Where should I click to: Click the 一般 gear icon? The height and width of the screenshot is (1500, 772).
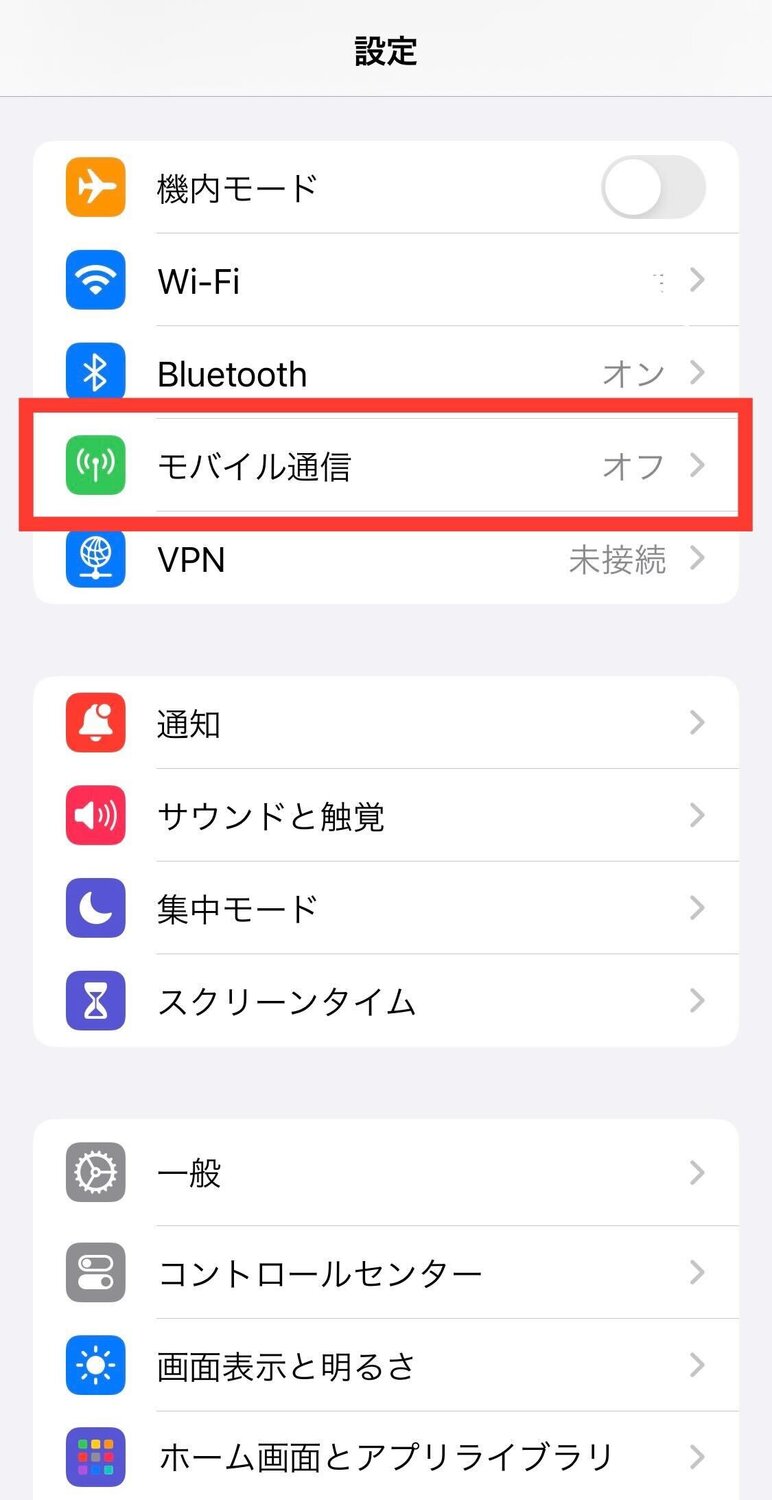click(x=95, y=1172)
